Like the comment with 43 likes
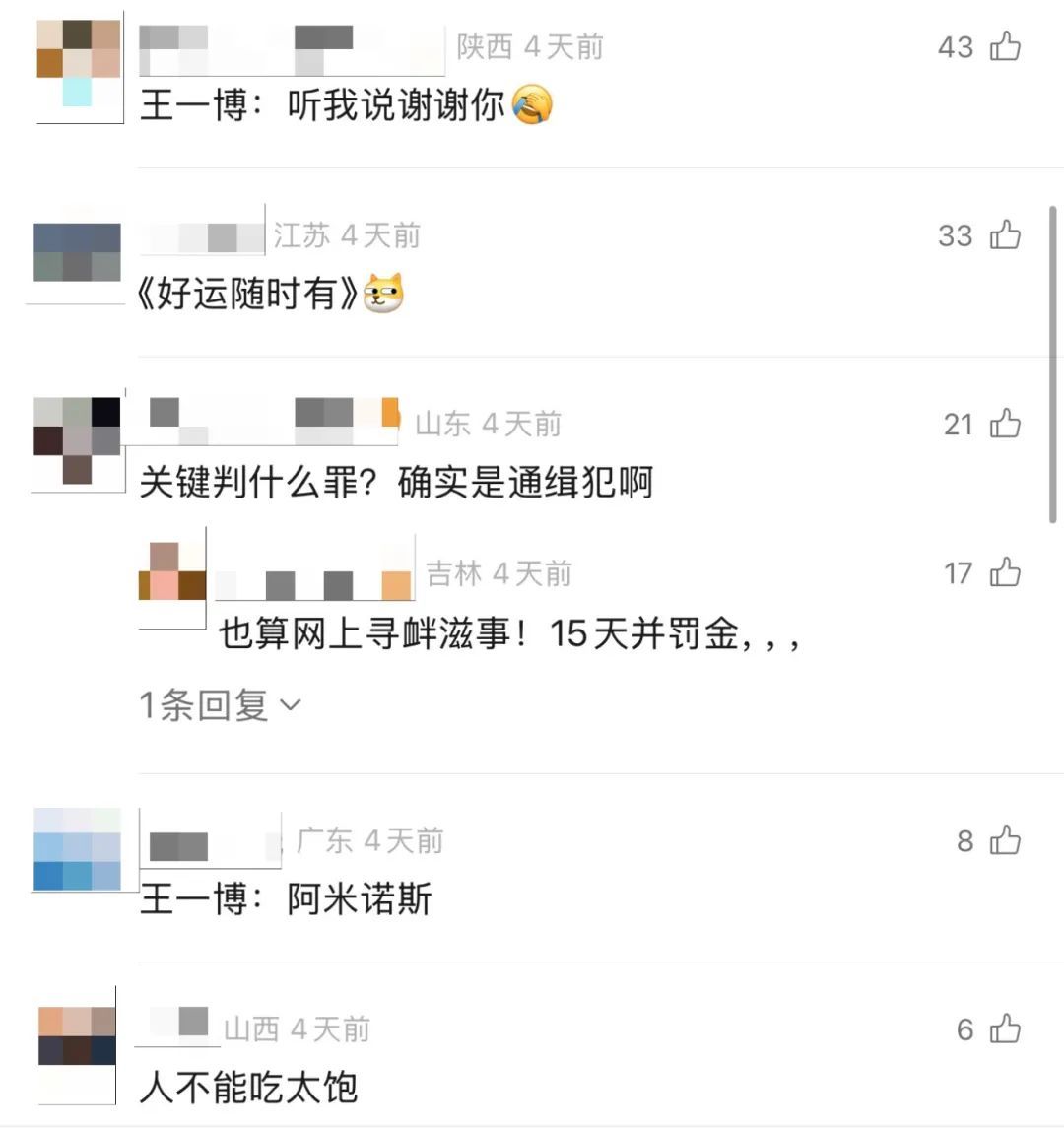This screenshot has width=1064, height=1128. click(1004, 45)
